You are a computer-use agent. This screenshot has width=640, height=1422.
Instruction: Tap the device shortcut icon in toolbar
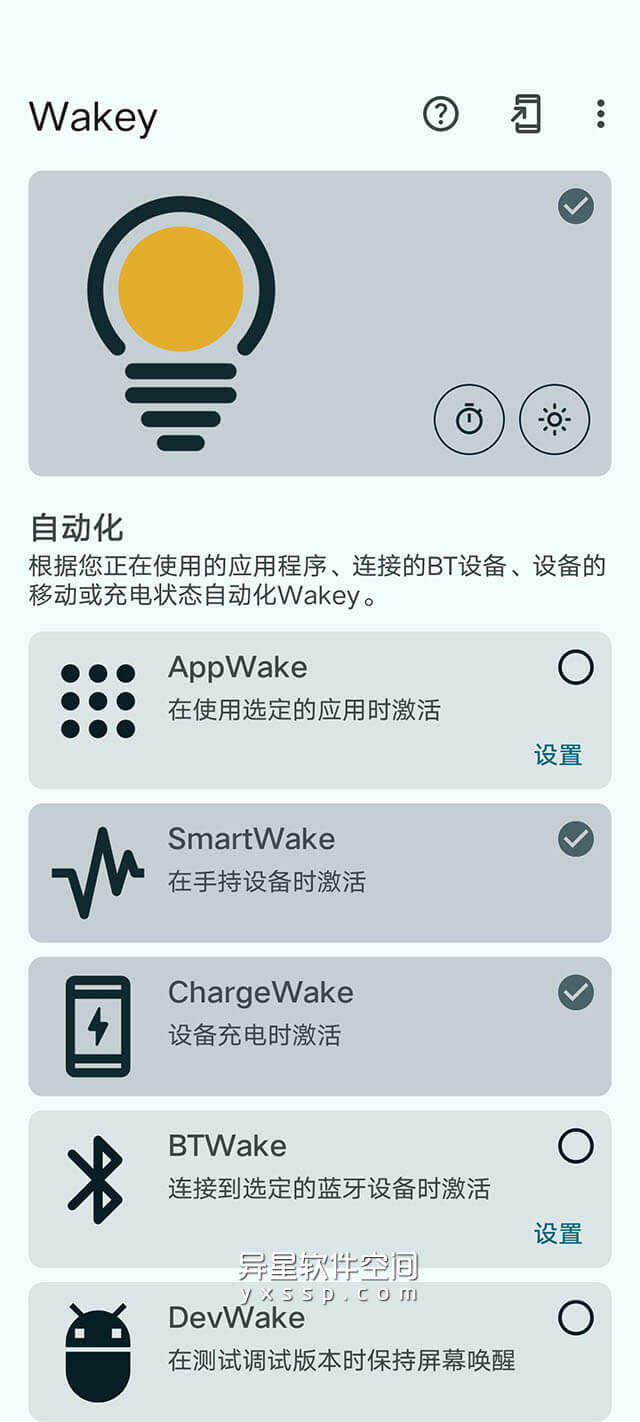tap(526, 115)
